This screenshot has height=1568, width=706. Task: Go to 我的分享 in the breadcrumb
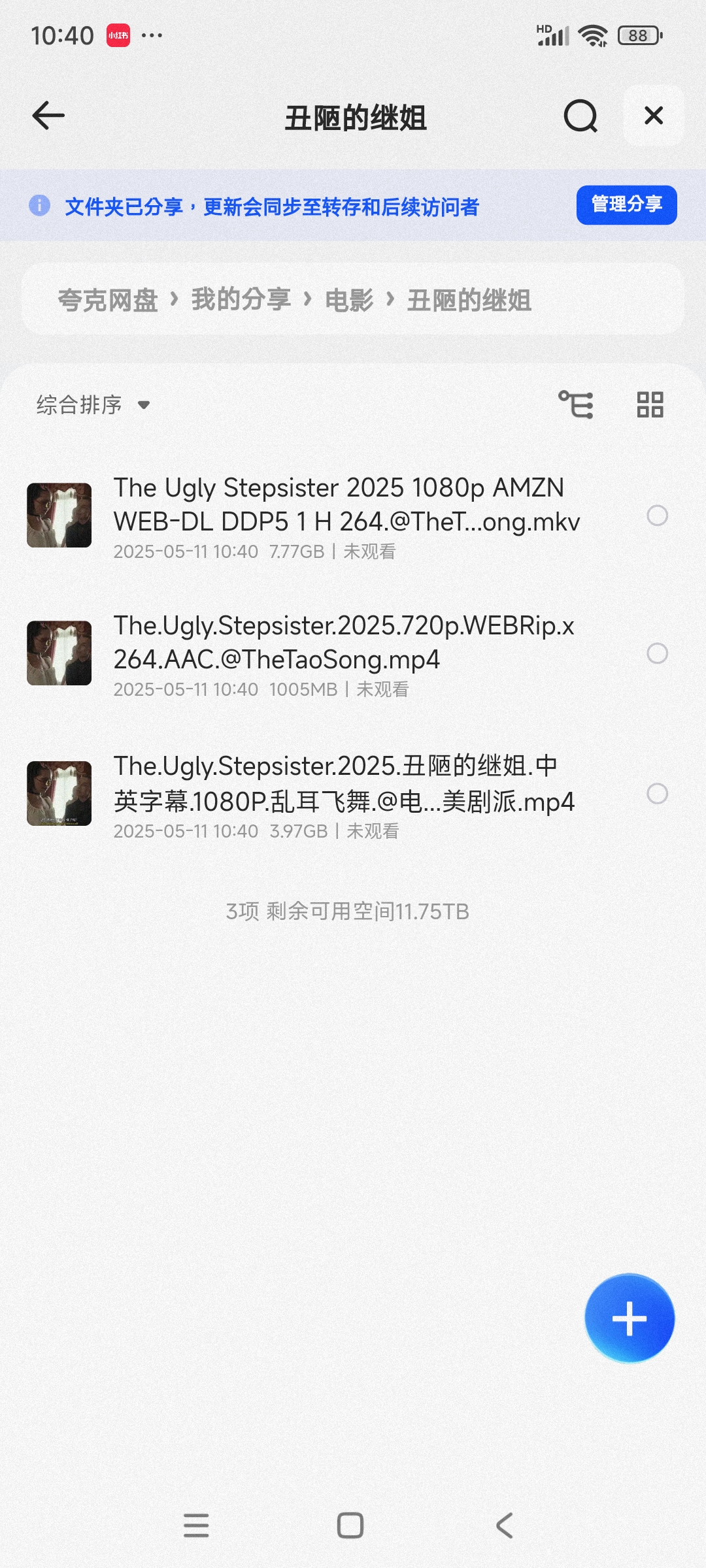pos(241,300)
